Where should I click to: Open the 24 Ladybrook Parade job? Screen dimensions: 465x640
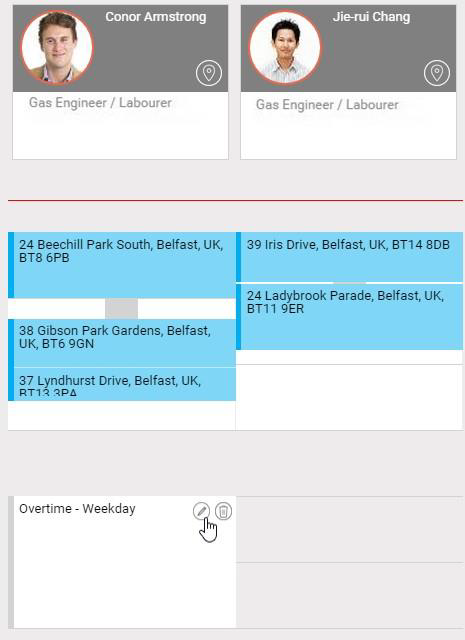pos(349,317)
